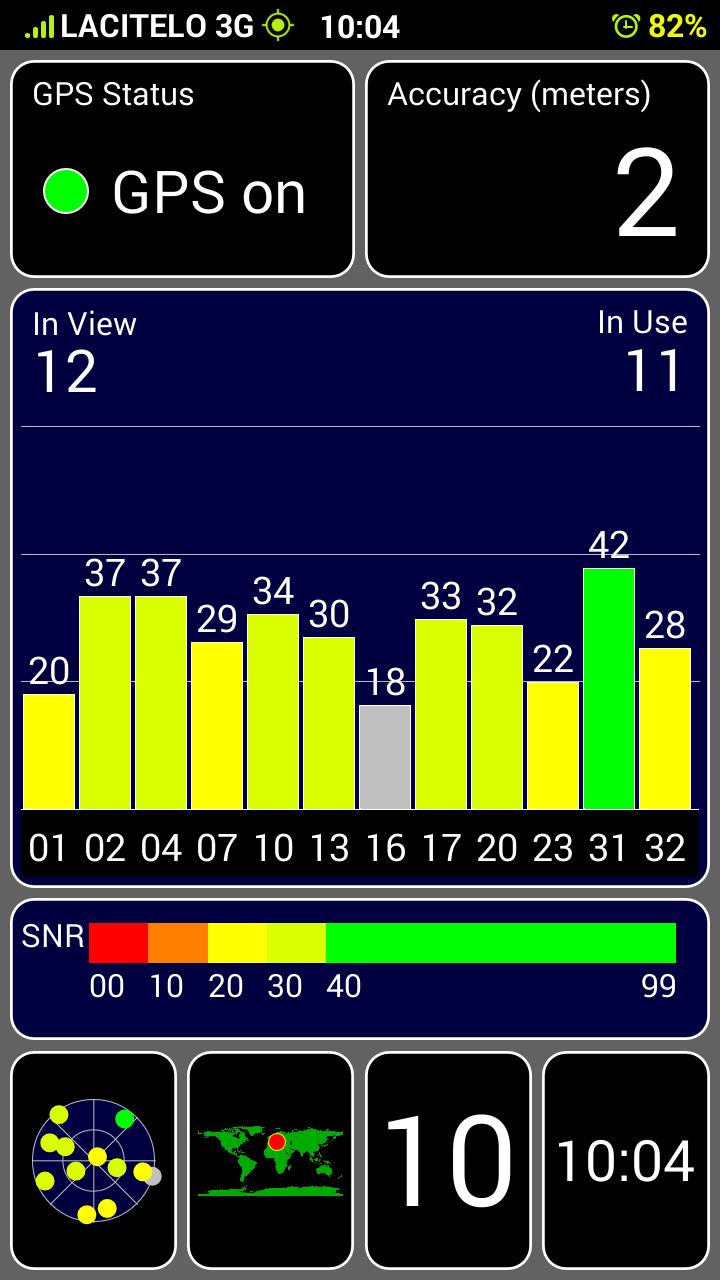This screenshot has width=720, height=1280.
Task: Open the 10:04 time tile
Action: pyautogui.click(x=626, y=1160)
